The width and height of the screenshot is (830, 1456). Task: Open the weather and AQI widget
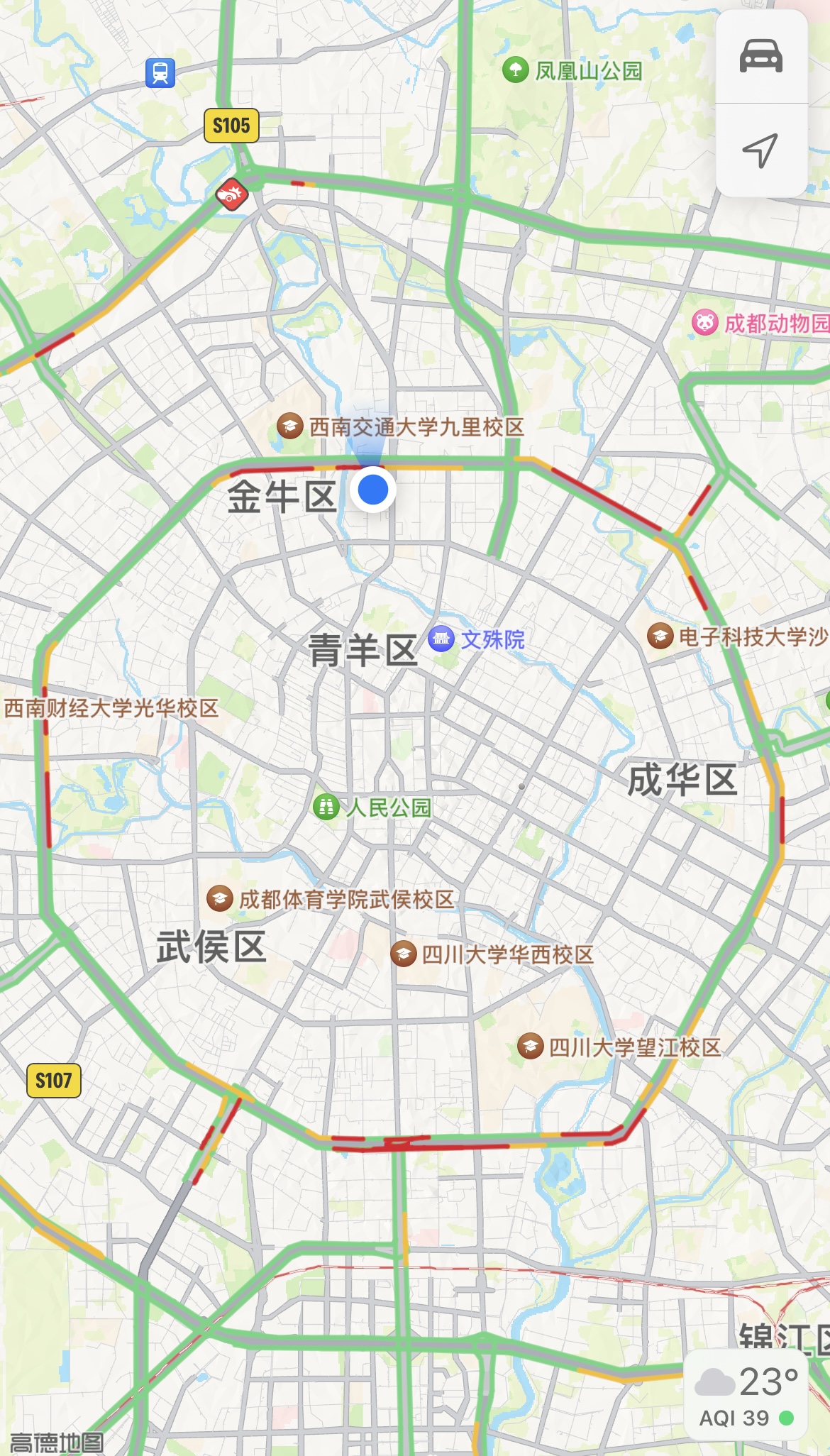coord(746,1396)
